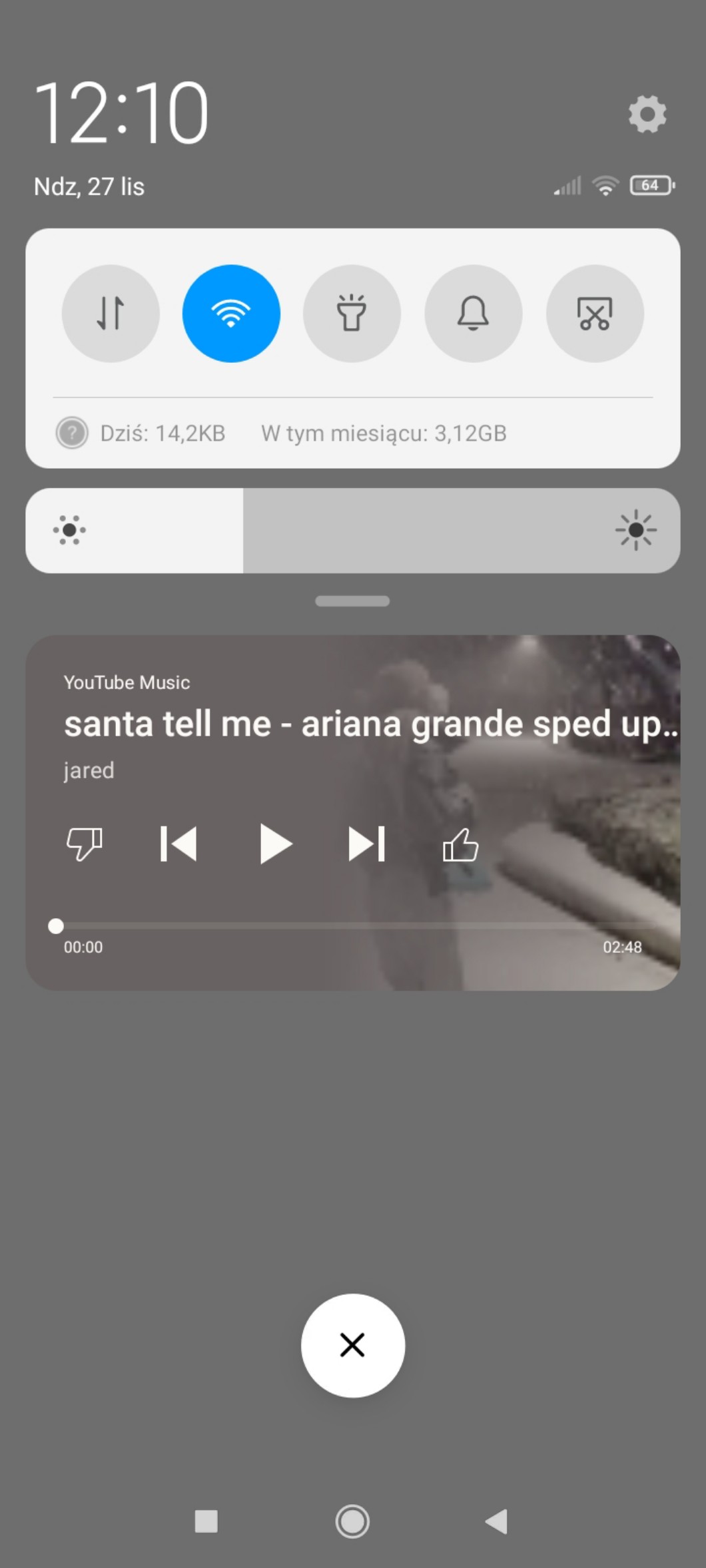This screenshot has height=1568, width=706.
Task: Open settings via the gear icon
Action: point(647,114)
